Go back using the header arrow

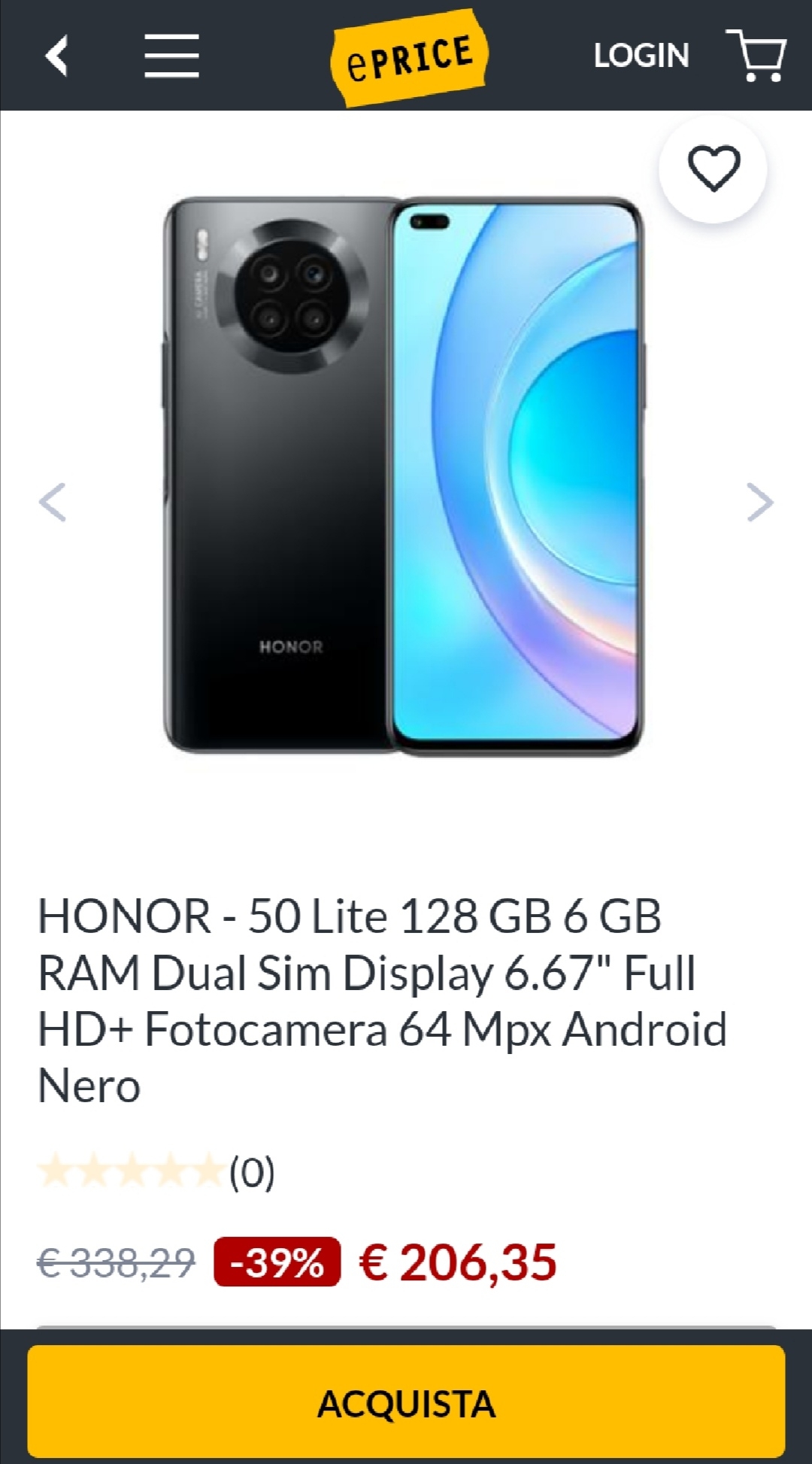(56, 56)
